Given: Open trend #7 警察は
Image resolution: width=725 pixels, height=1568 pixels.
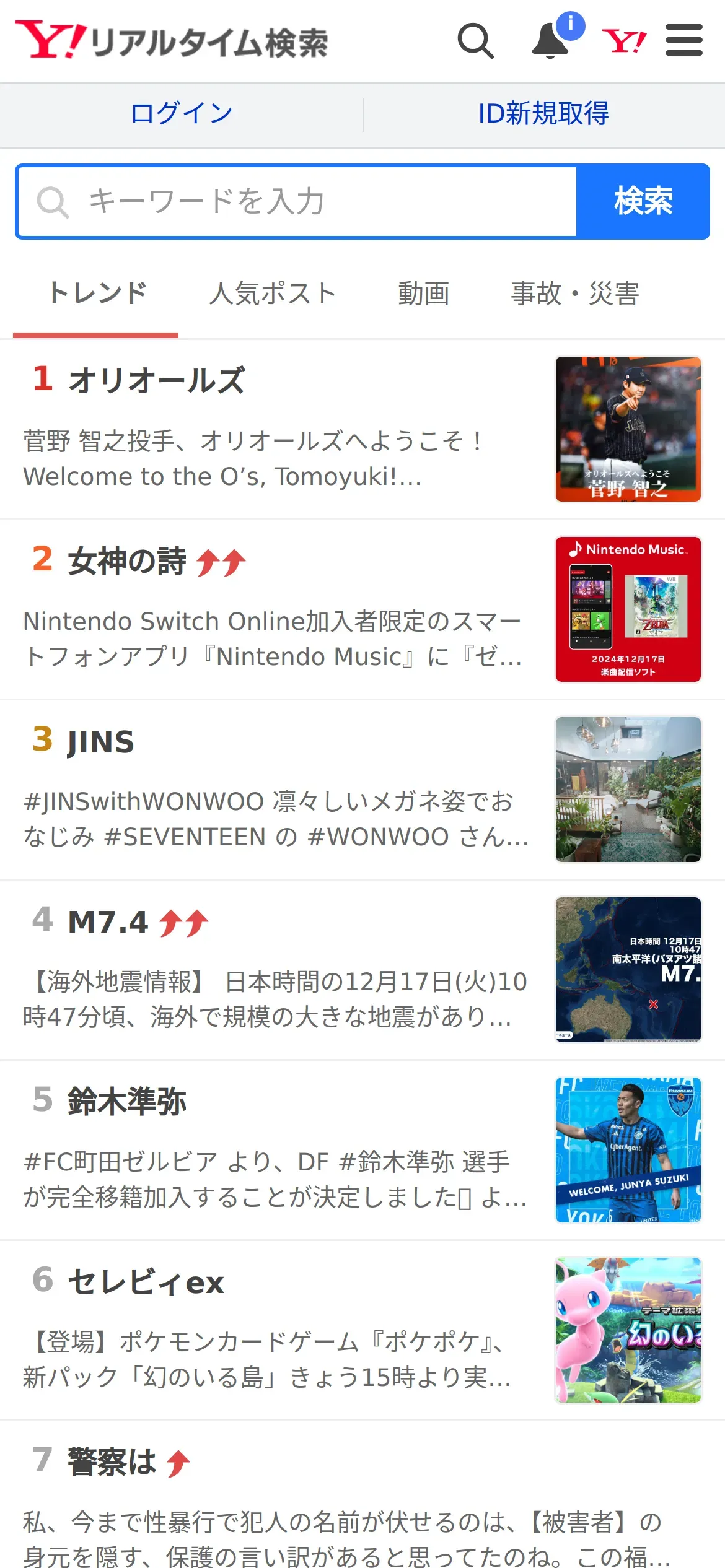Looking at the screenshot, I should click(x=362, y=1495).
